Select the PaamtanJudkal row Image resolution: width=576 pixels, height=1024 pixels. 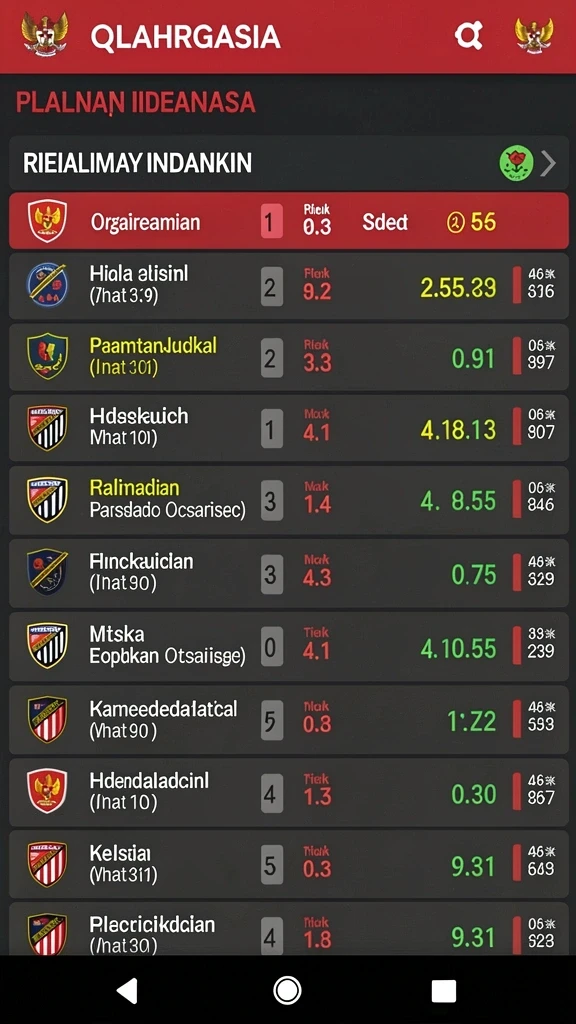coord(289,357)
